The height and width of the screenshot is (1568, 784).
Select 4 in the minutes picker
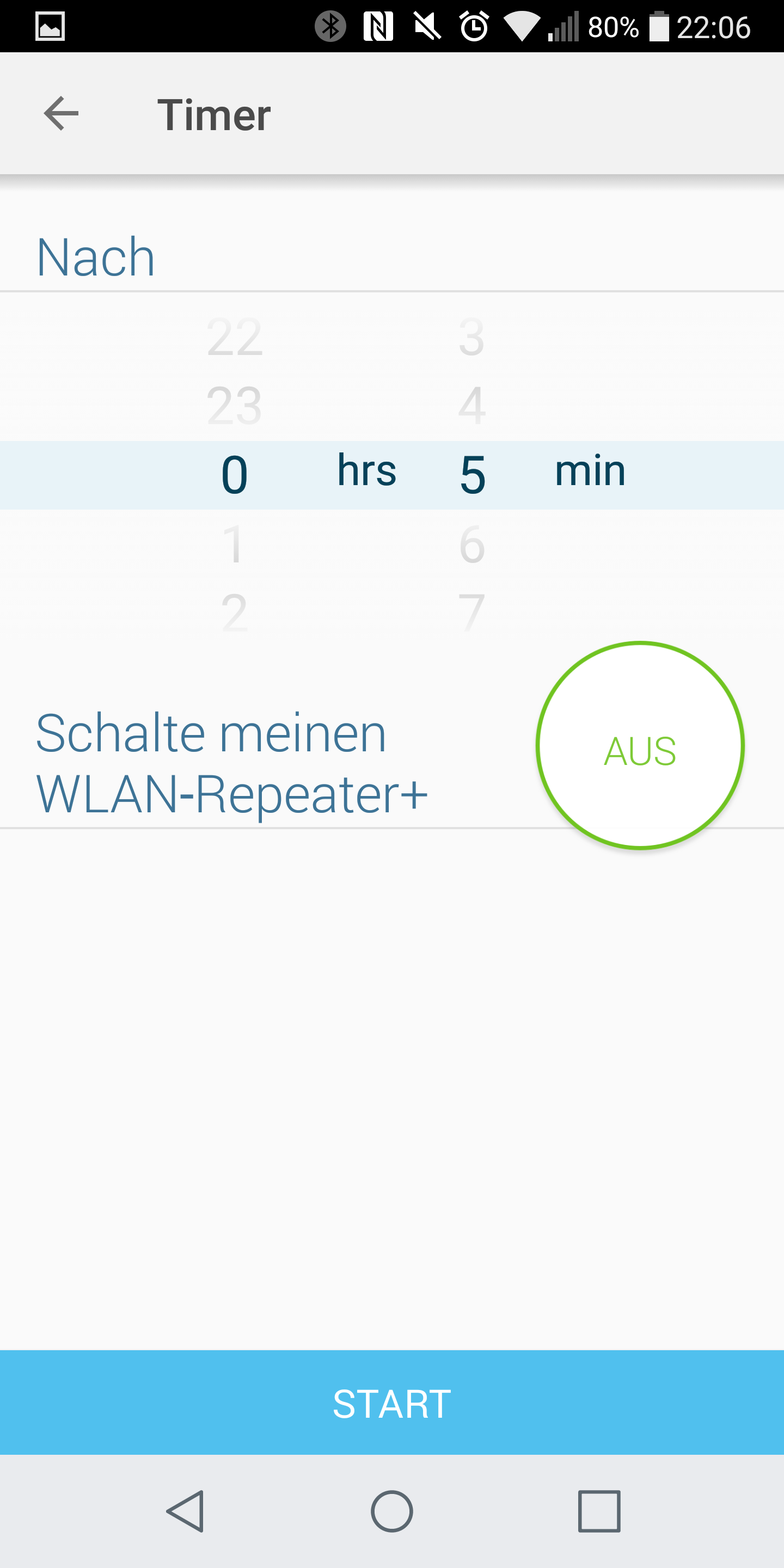point(473,406)
